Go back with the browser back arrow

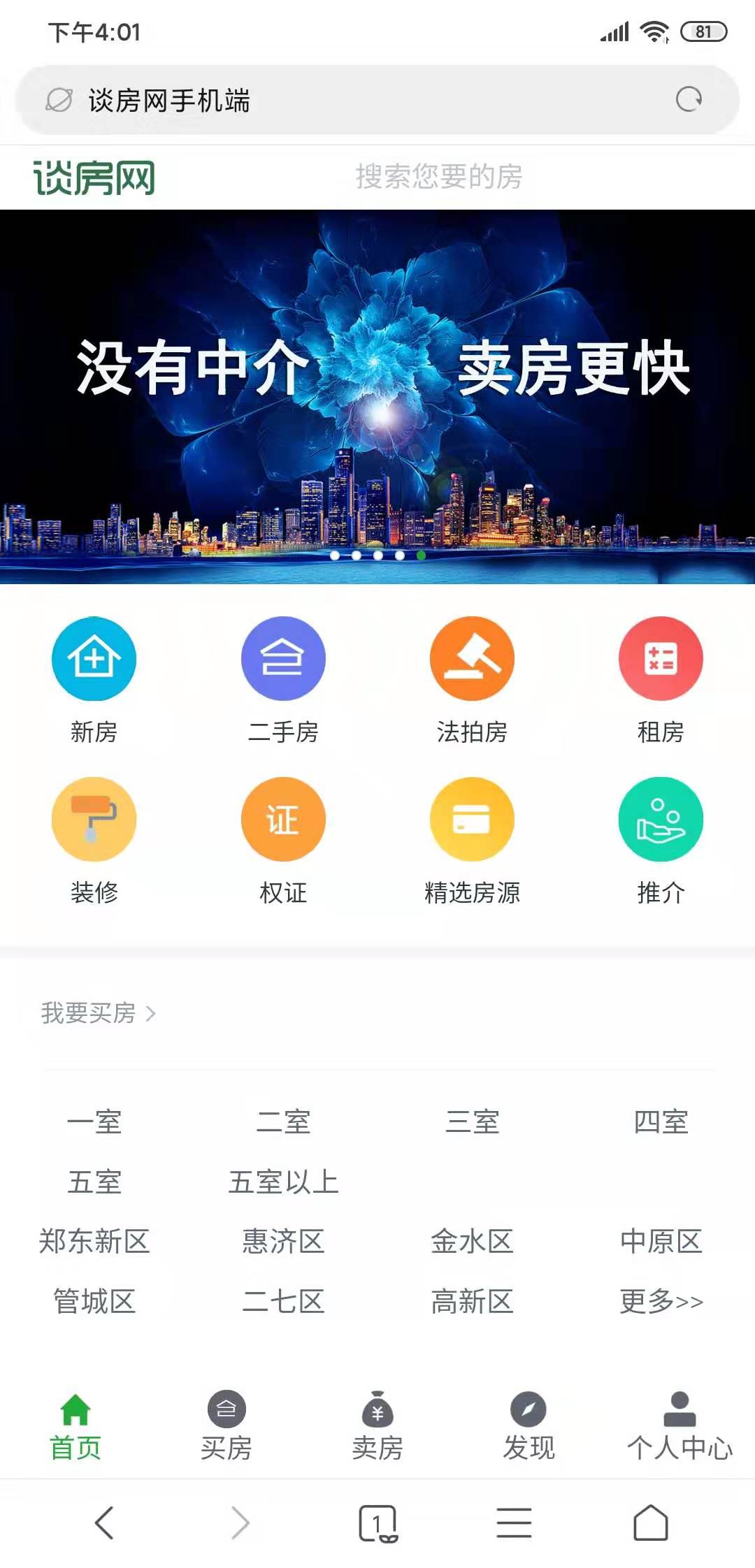point(104,1523)
